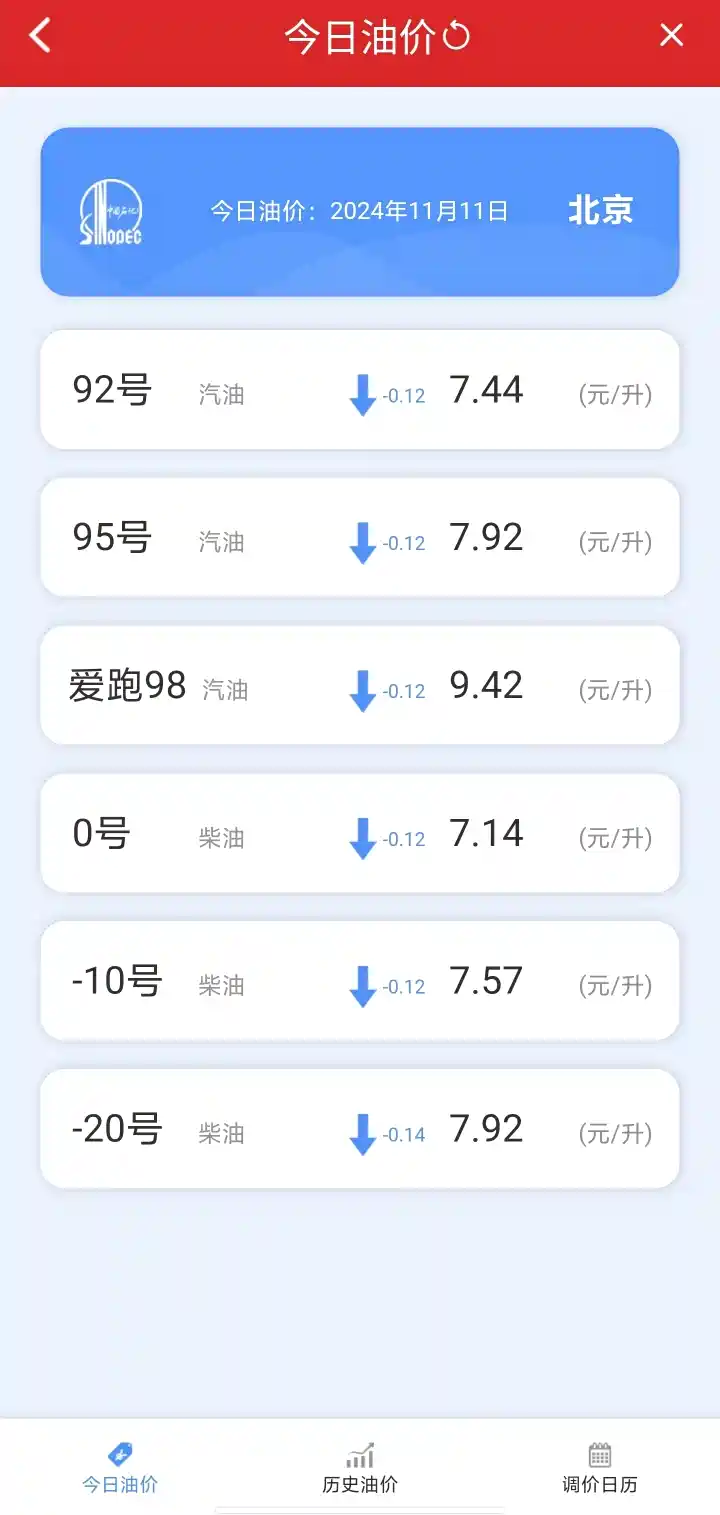Screen dimensions: 720x1515
Task: Open the 历史油价 tab
Action: (x=360, y=1467)
